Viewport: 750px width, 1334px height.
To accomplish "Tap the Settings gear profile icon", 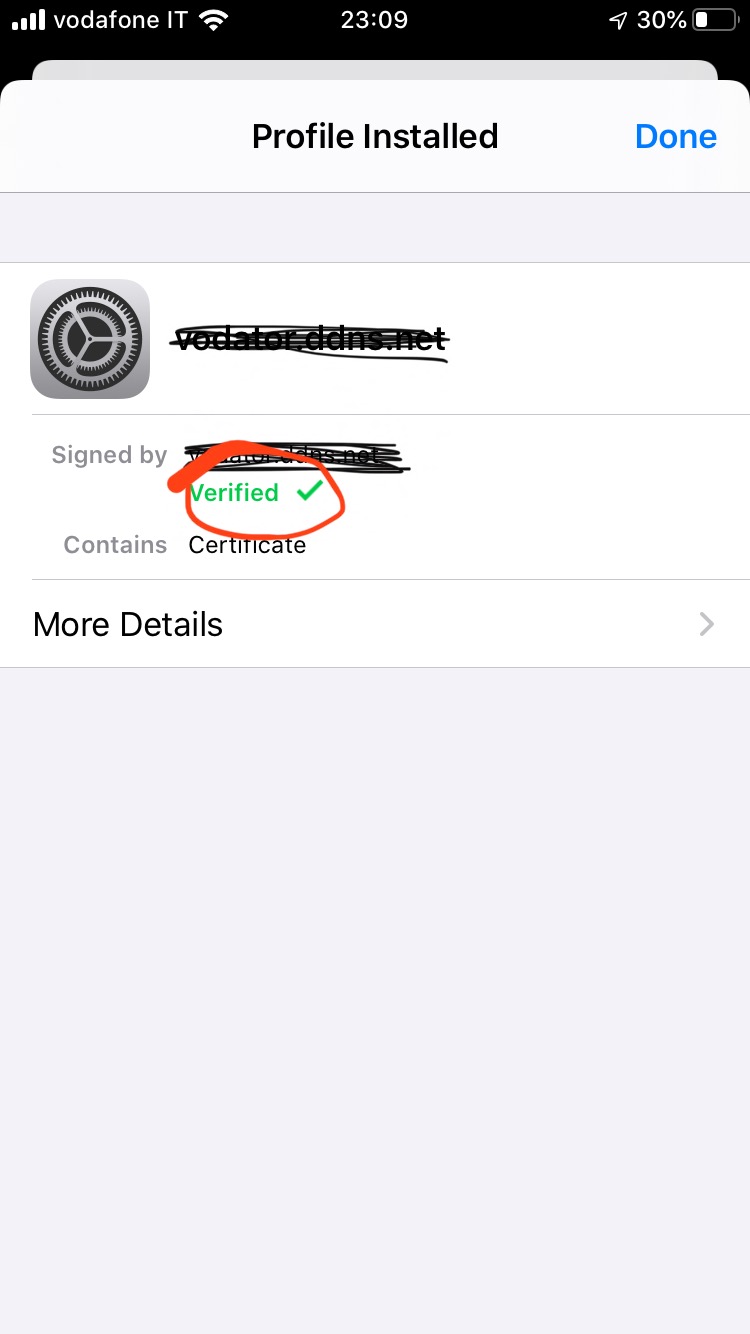I will point(90,338).
